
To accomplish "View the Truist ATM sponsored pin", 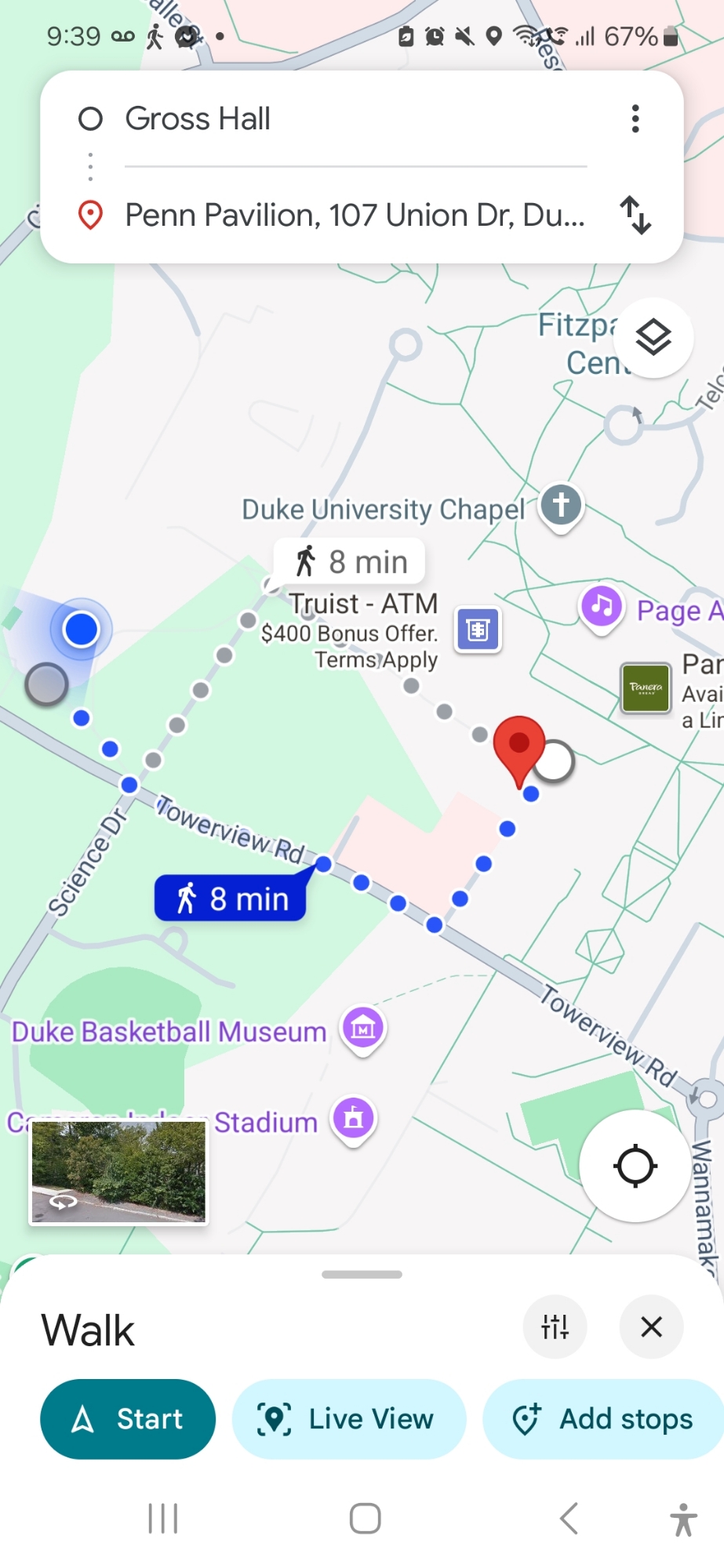I will pos(478,630).
